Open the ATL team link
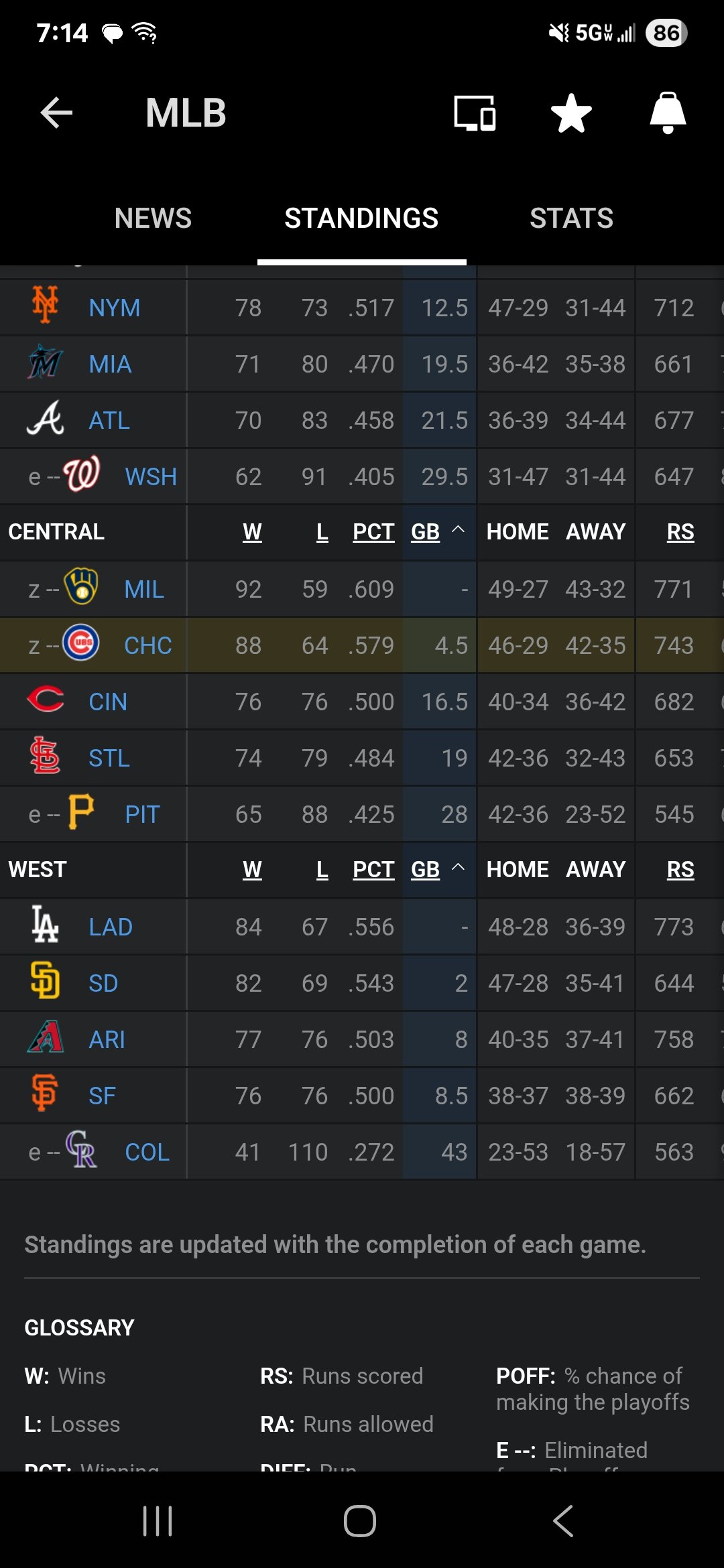Screen dimensions: 724x1568 pyautogui.click(x=109, y=421)
